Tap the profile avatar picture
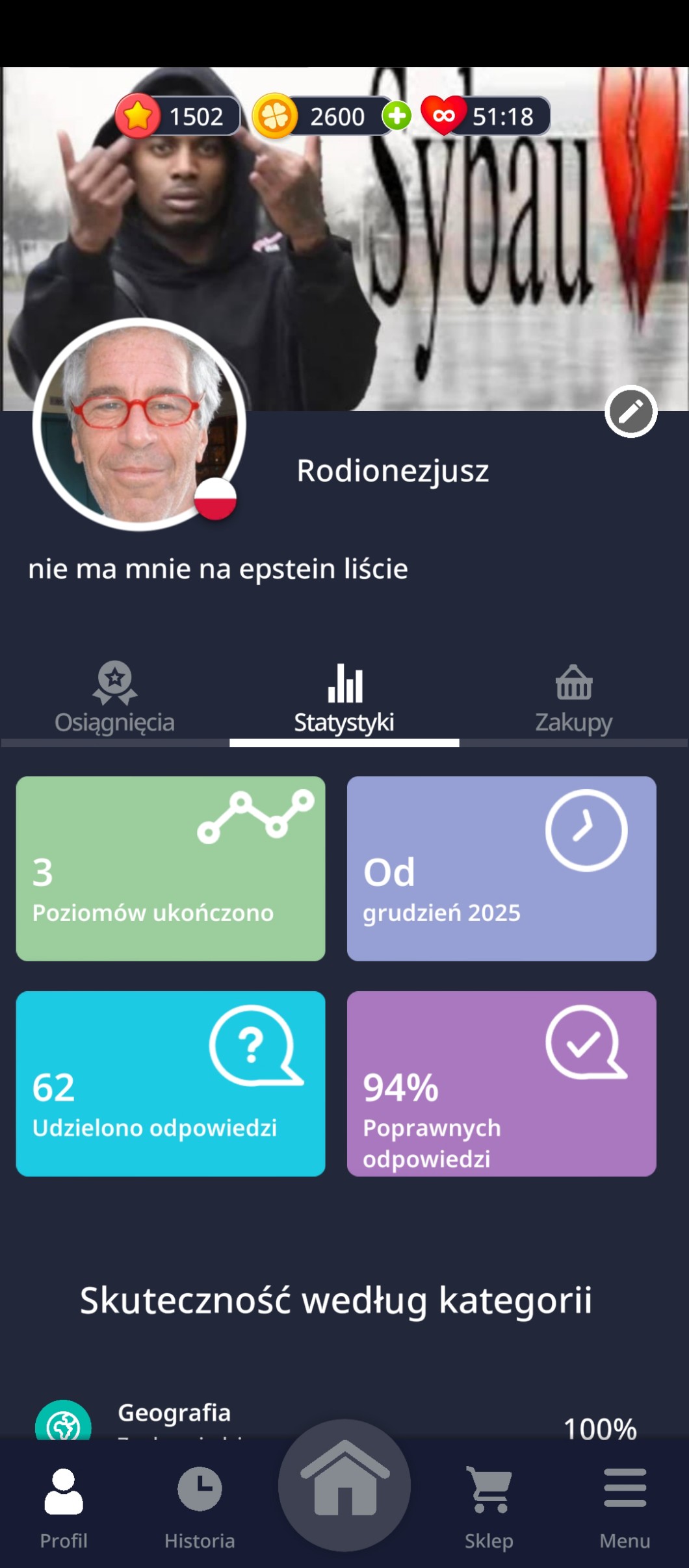 pyautogui.click(x=139, y=425)
